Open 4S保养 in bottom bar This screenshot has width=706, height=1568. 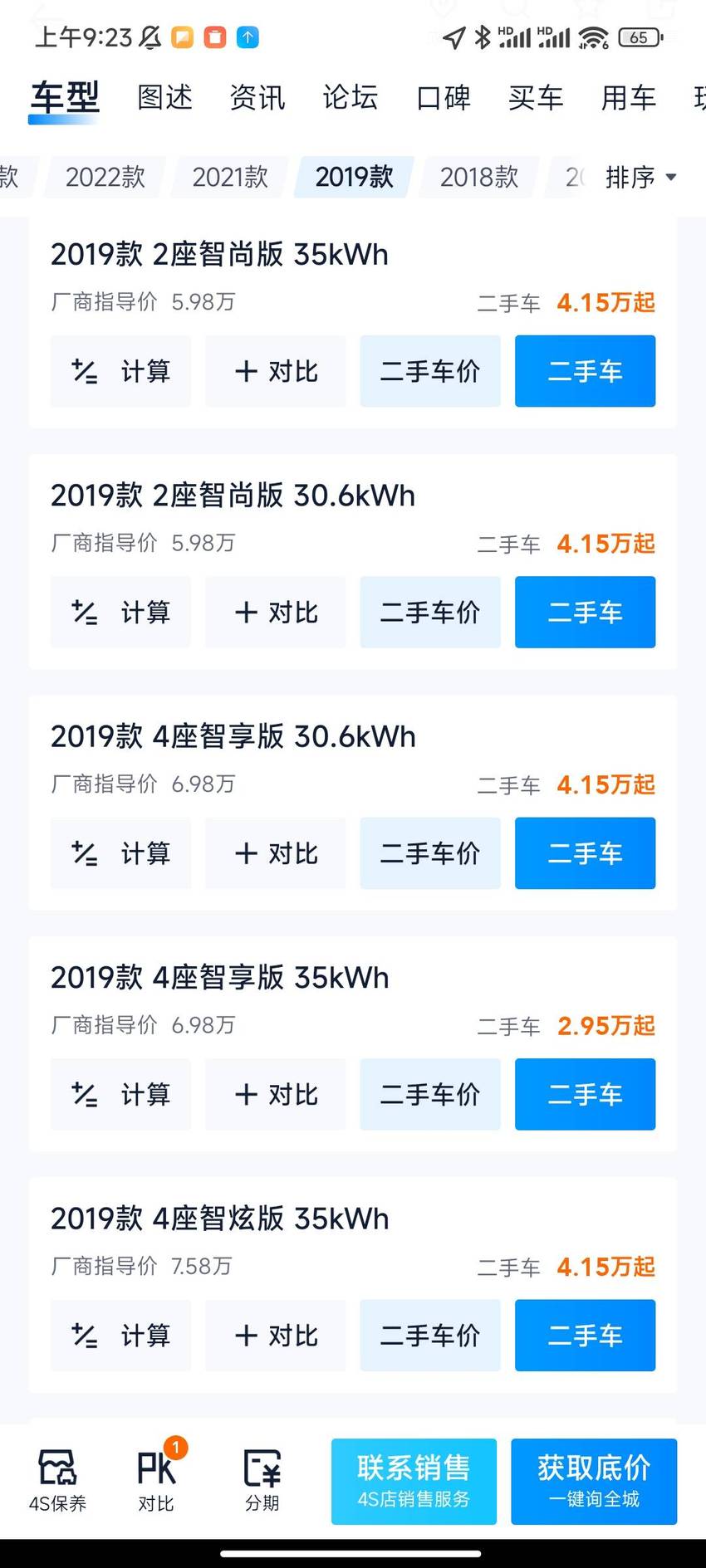point(57,1482)
